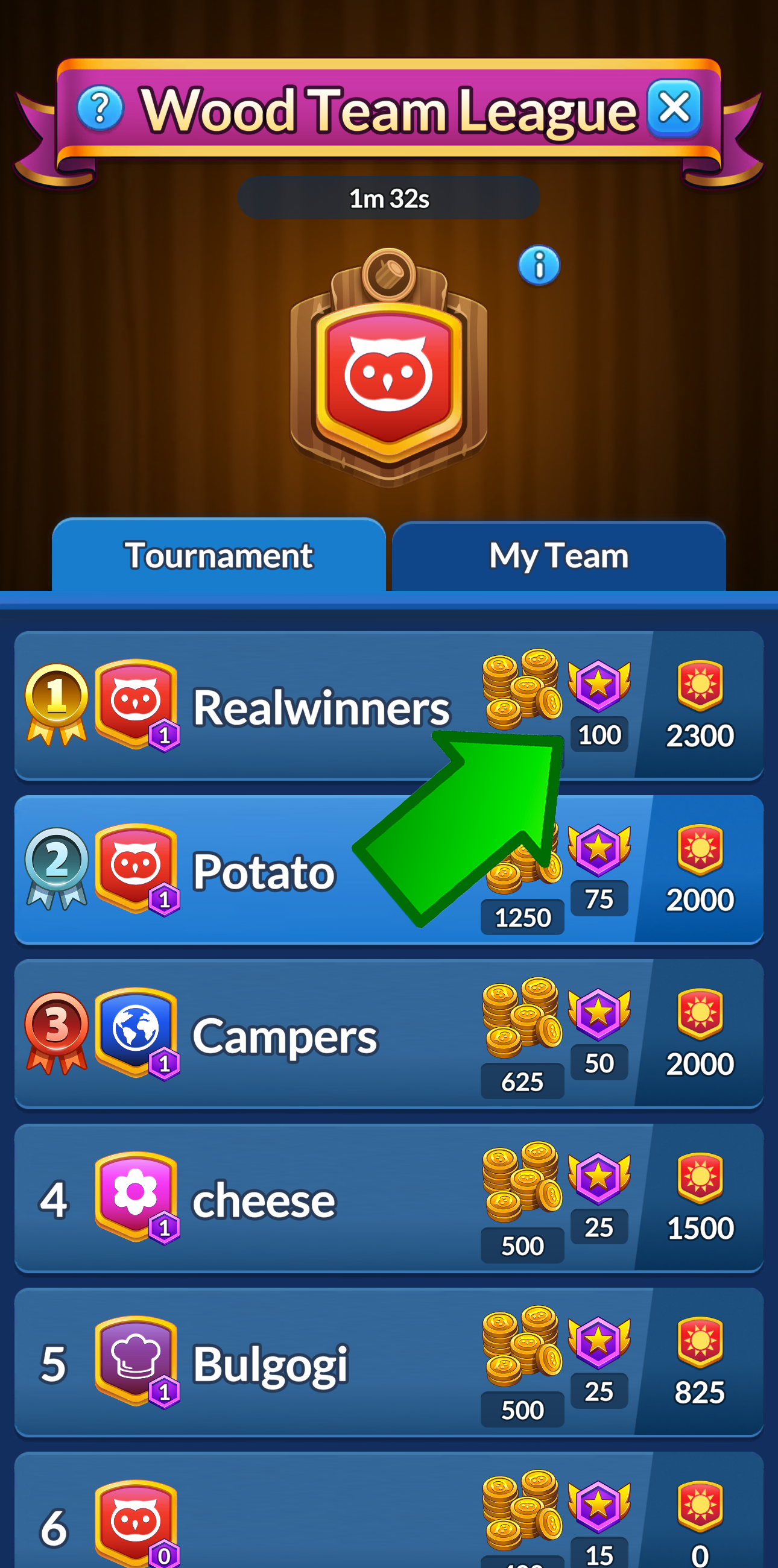Switch to the My Team tab

(558, 556)
